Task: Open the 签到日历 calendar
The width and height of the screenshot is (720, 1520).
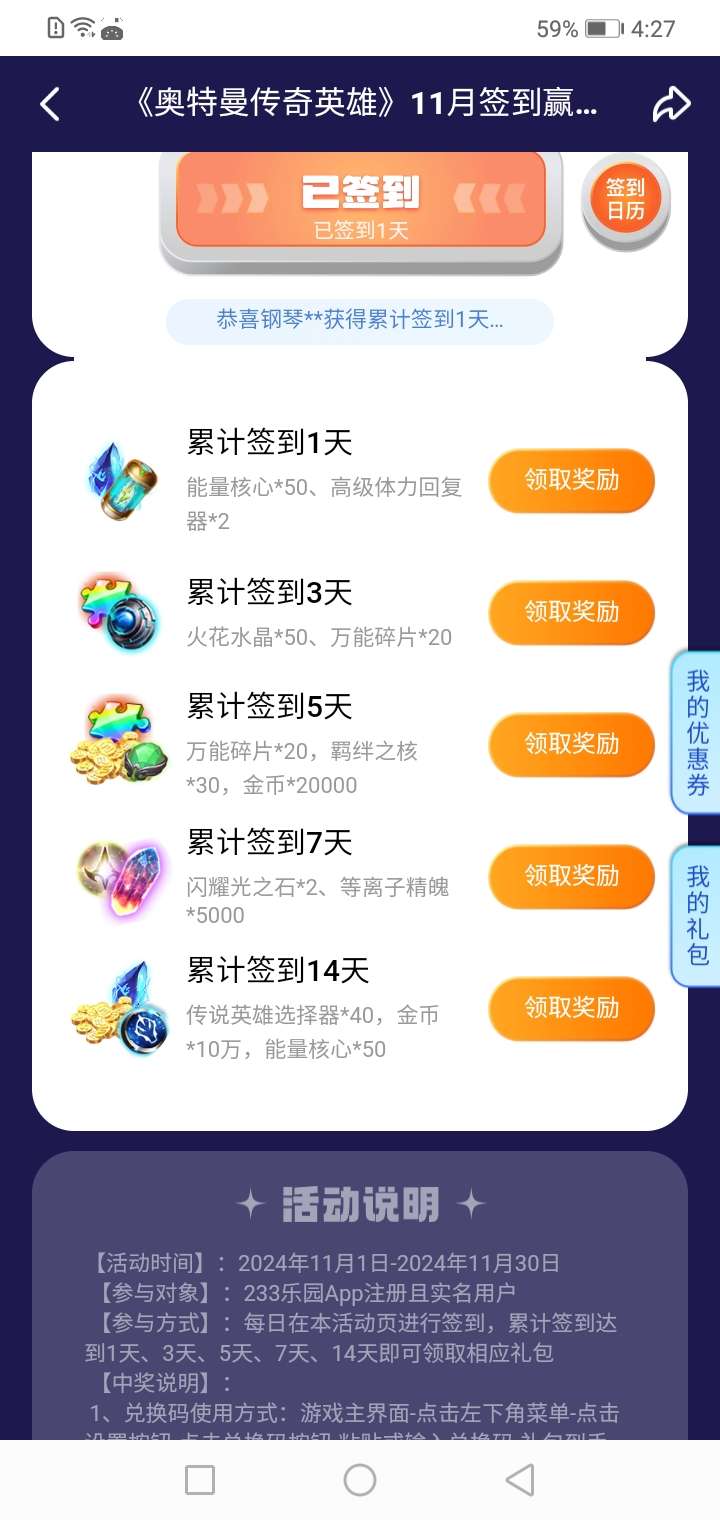Action: point(625,200)
